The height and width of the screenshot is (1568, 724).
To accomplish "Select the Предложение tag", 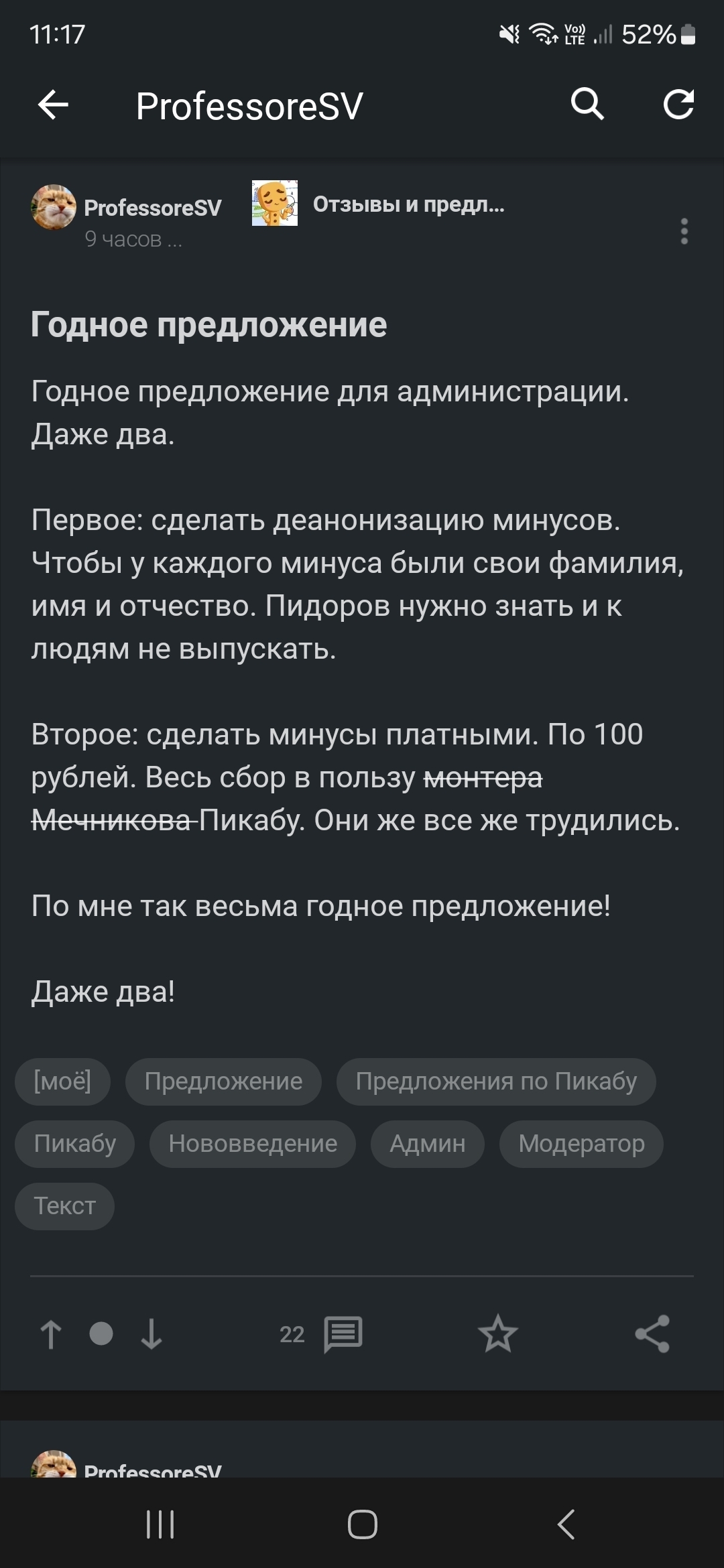I will [x=223, y=1082].
